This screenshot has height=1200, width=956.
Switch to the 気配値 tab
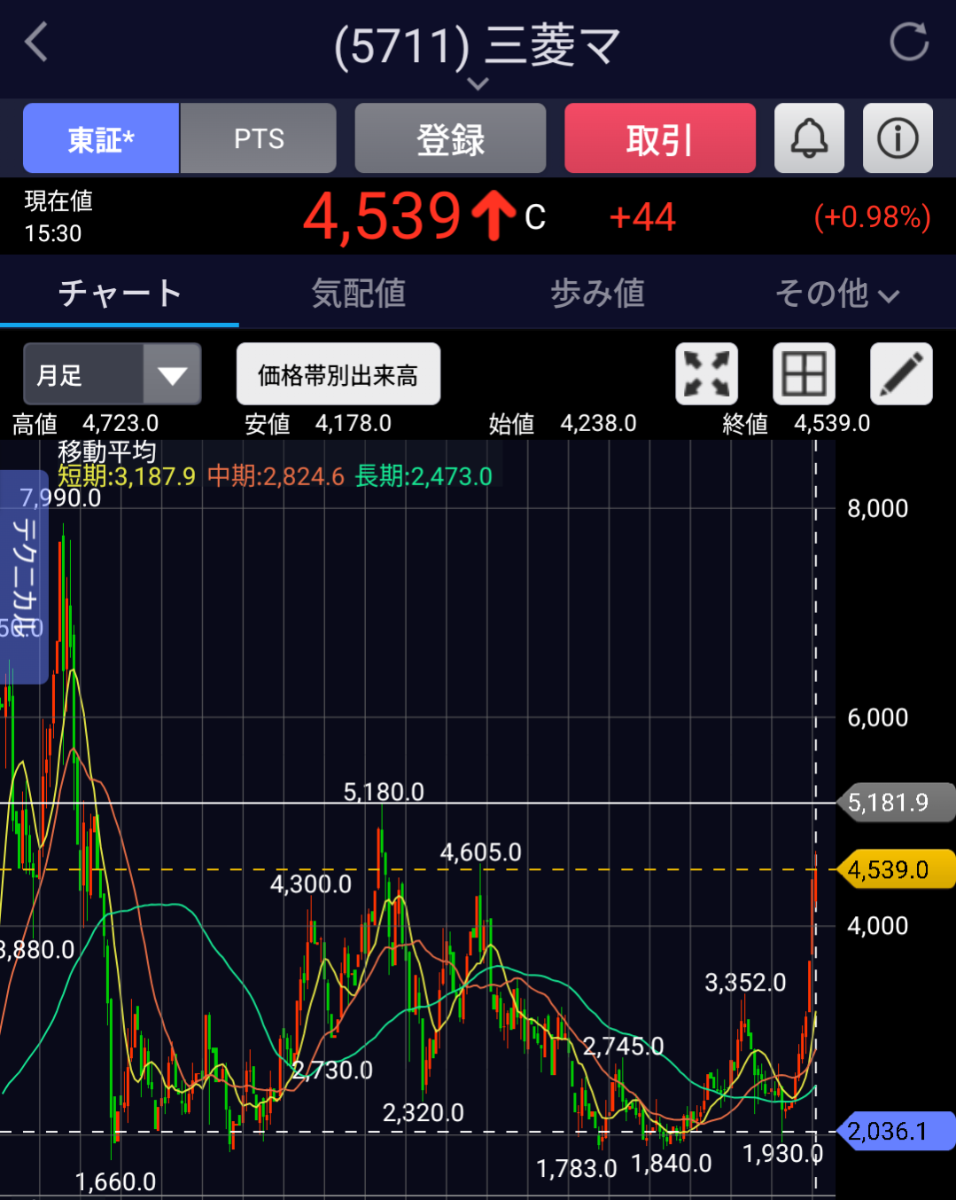(x=358, y=293)
